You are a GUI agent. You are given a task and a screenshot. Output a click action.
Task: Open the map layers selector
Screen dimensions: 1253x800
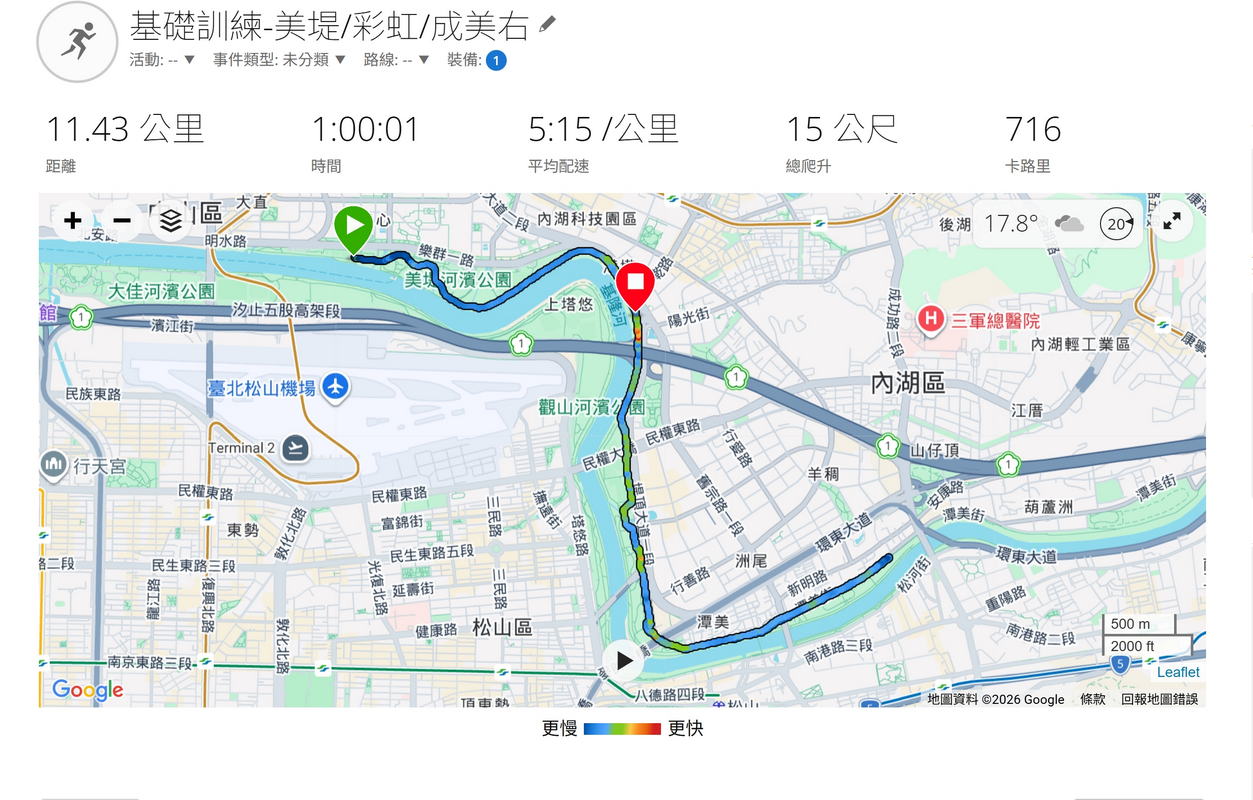point(171,221)
